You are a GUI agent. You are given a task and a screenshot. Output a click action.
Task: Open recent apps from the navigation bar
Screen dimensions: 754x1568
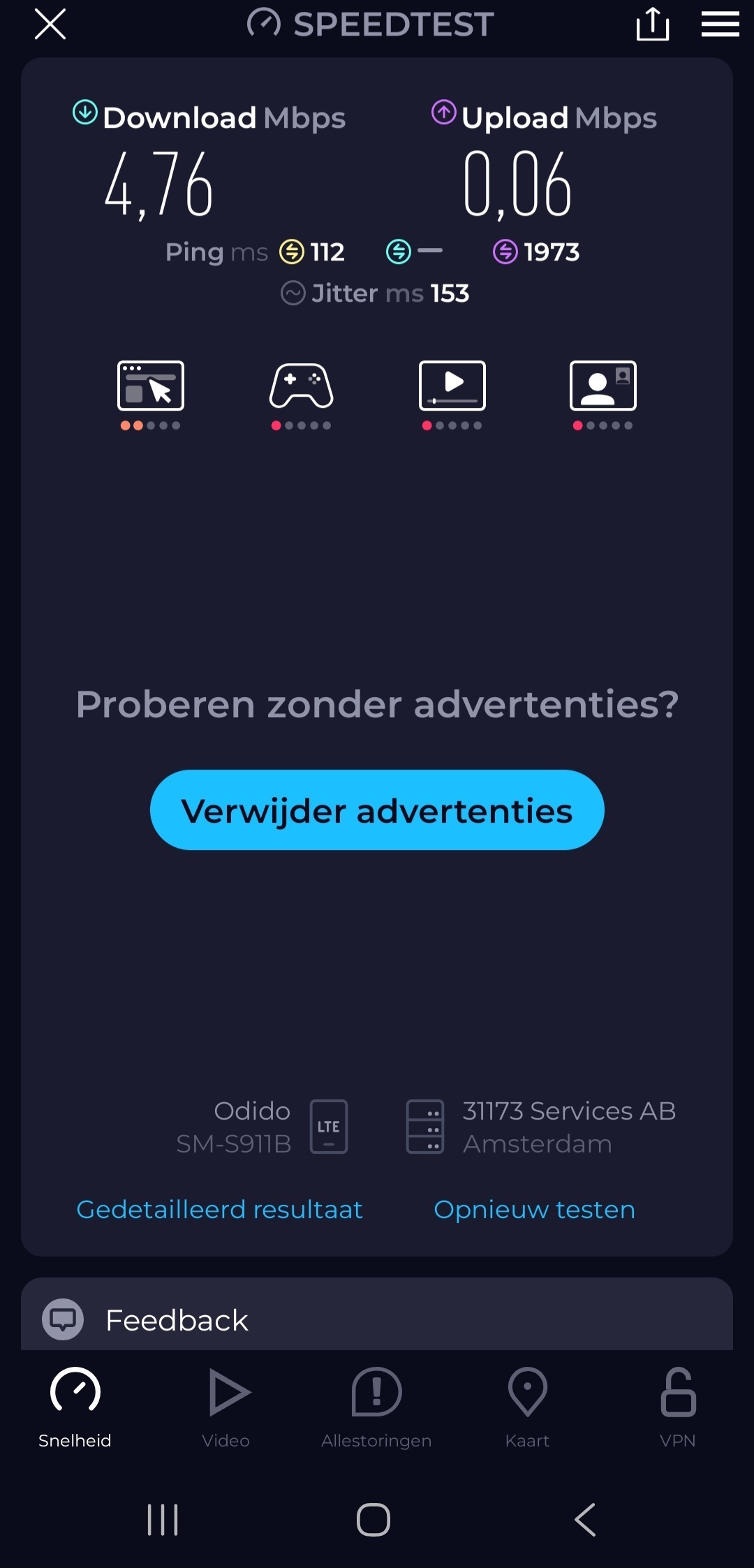[x=163, y=1520]
